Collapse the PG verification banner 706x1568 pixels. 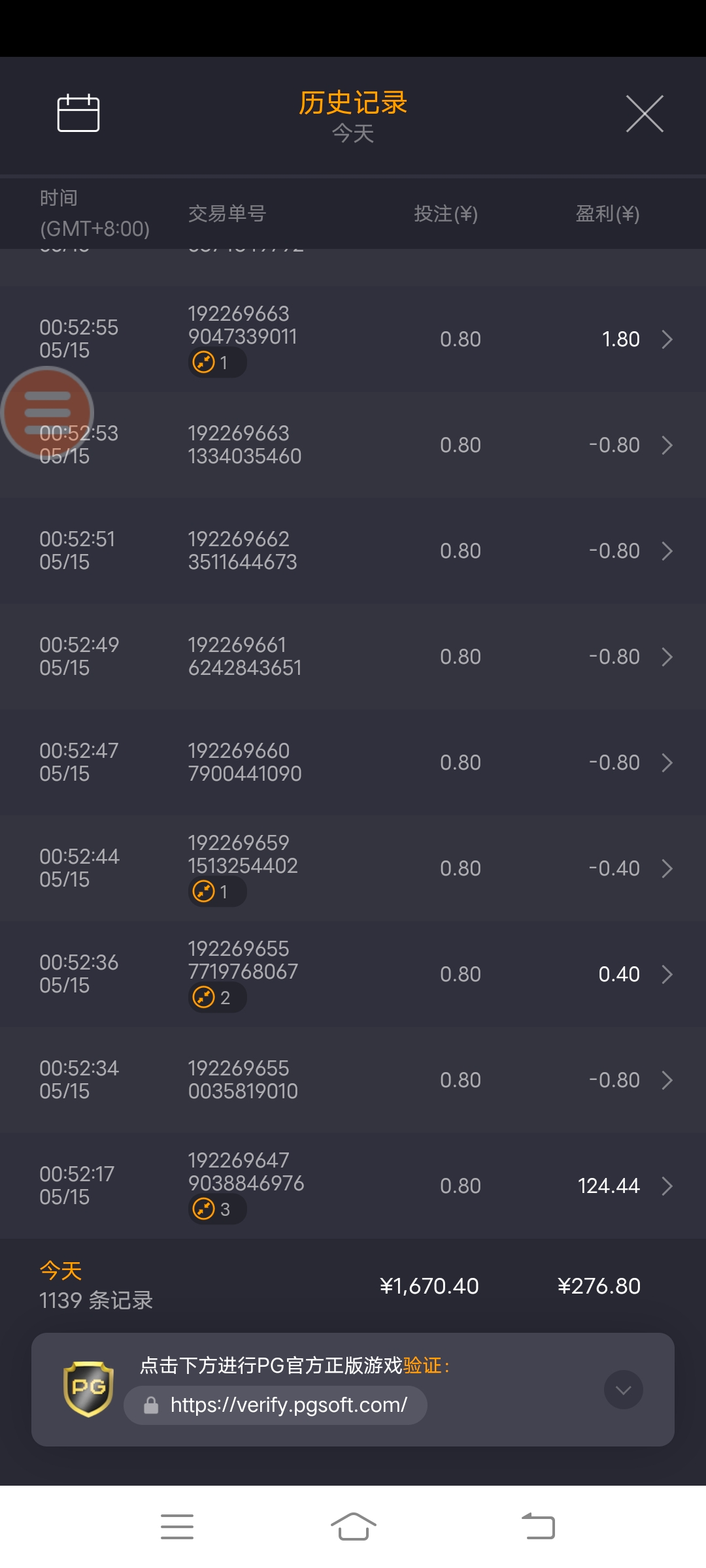coord(623,1390)
